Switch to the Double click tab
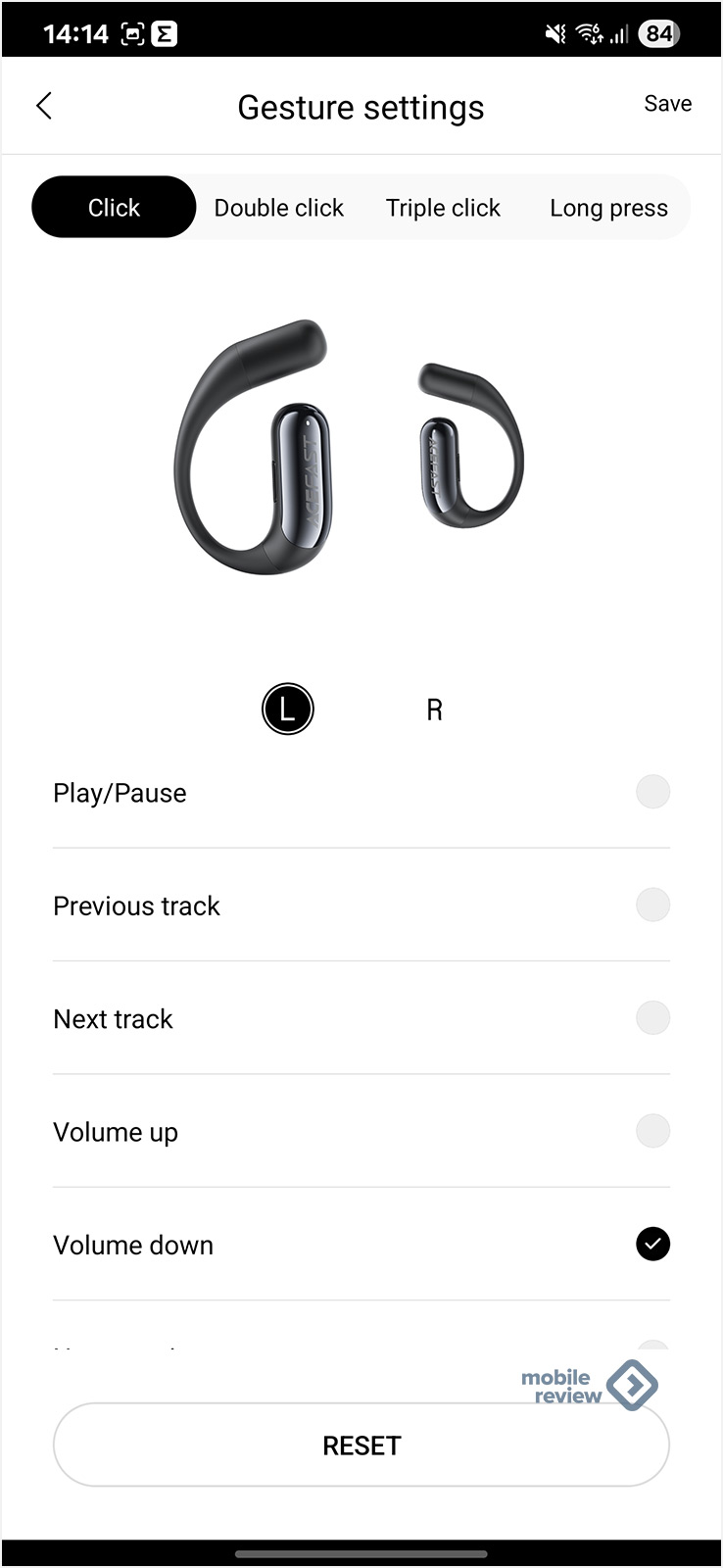This screenshot has height=1568, width=723. pos(278,208)
